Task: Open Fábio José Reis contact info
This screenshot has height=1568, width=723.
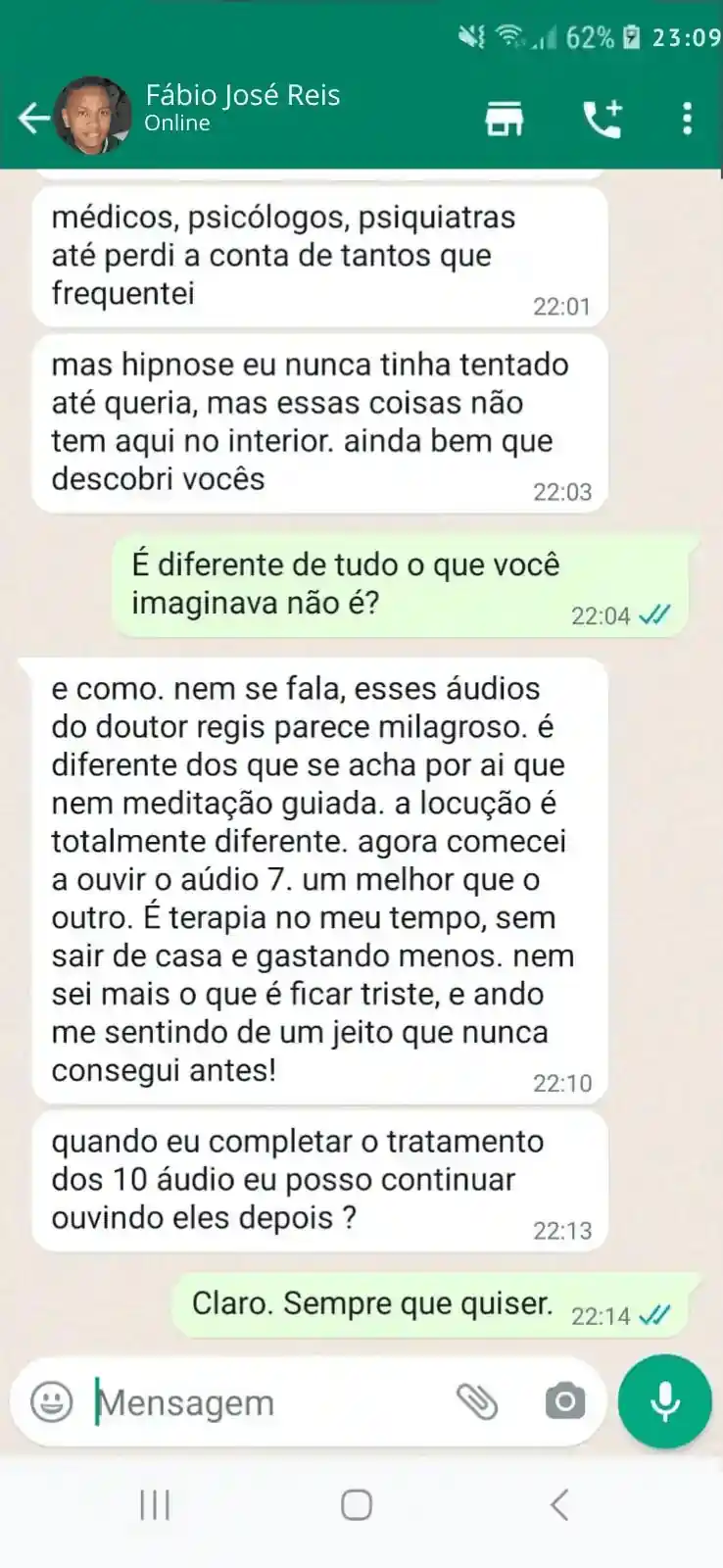Action: tap(242, 107)
